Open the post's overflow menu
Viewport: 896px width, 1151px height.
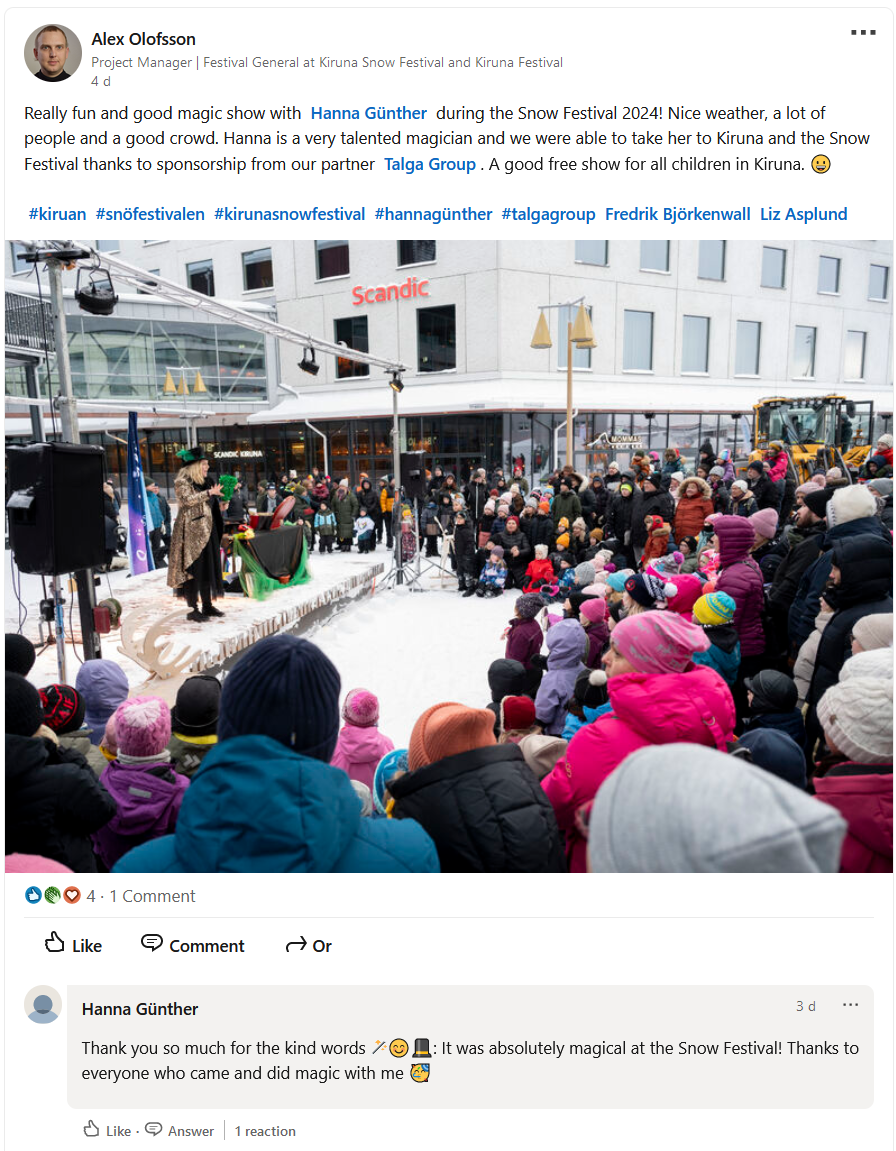(x=862, y=33)
